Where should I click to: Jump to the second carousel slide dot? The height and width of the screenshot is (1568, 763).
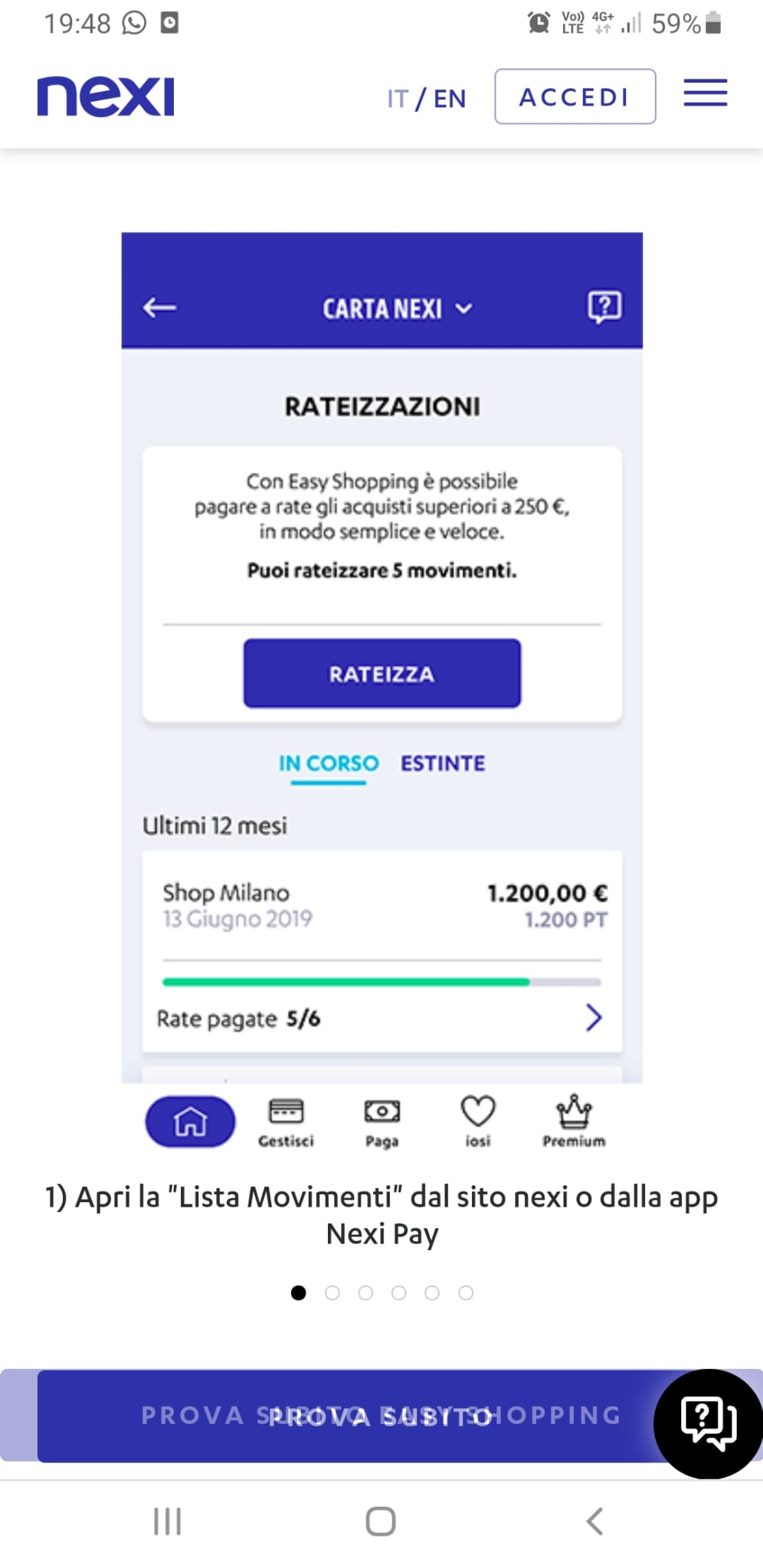coord(332,1293)
